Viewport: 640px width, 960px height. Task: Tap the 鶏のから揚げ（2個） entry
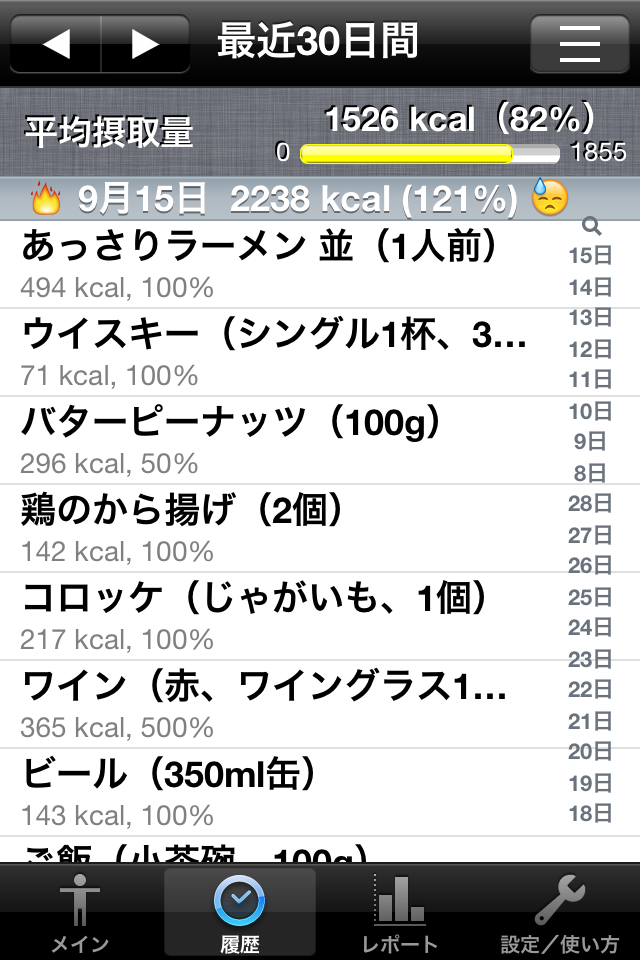click(x=280, y=529)
